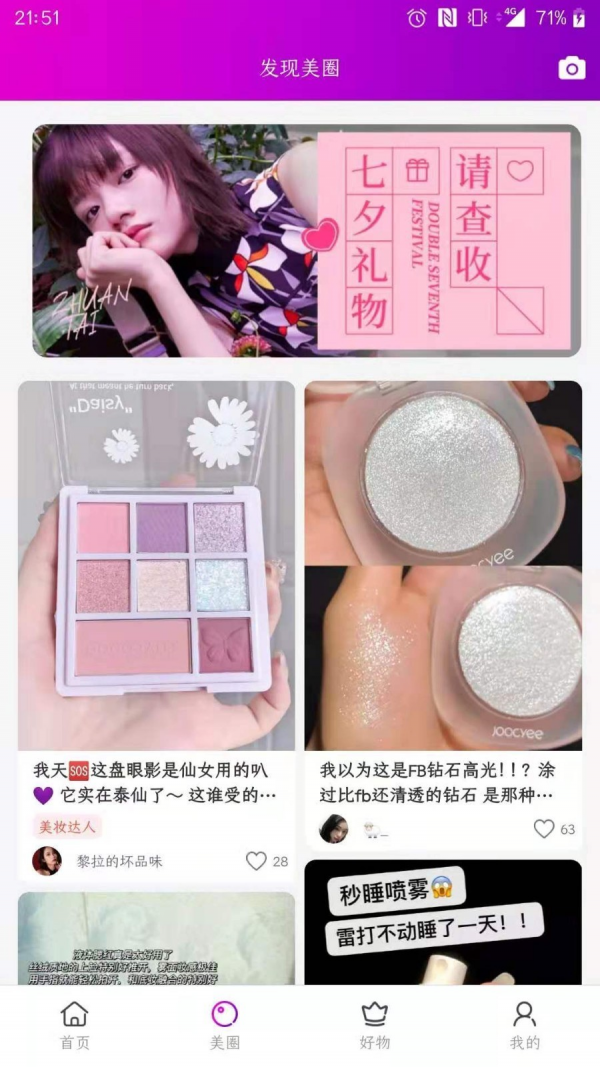Image resolution: width=600 pixels, height=1067 pixels.
Task: Like the 钻石高光 post with 63 likes
Action: [x=544, y=829]
